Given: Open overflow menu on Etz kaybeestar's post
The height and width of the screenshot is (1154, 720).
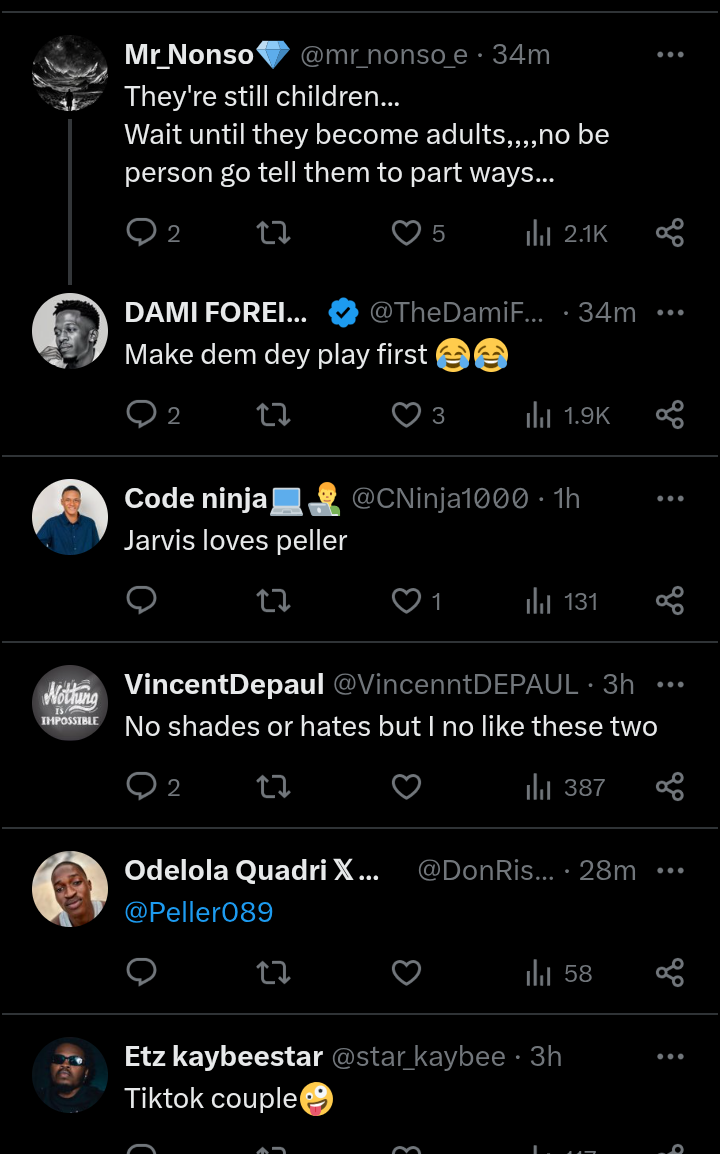Looking at the screenshot, I should (x=670, y=1056).
